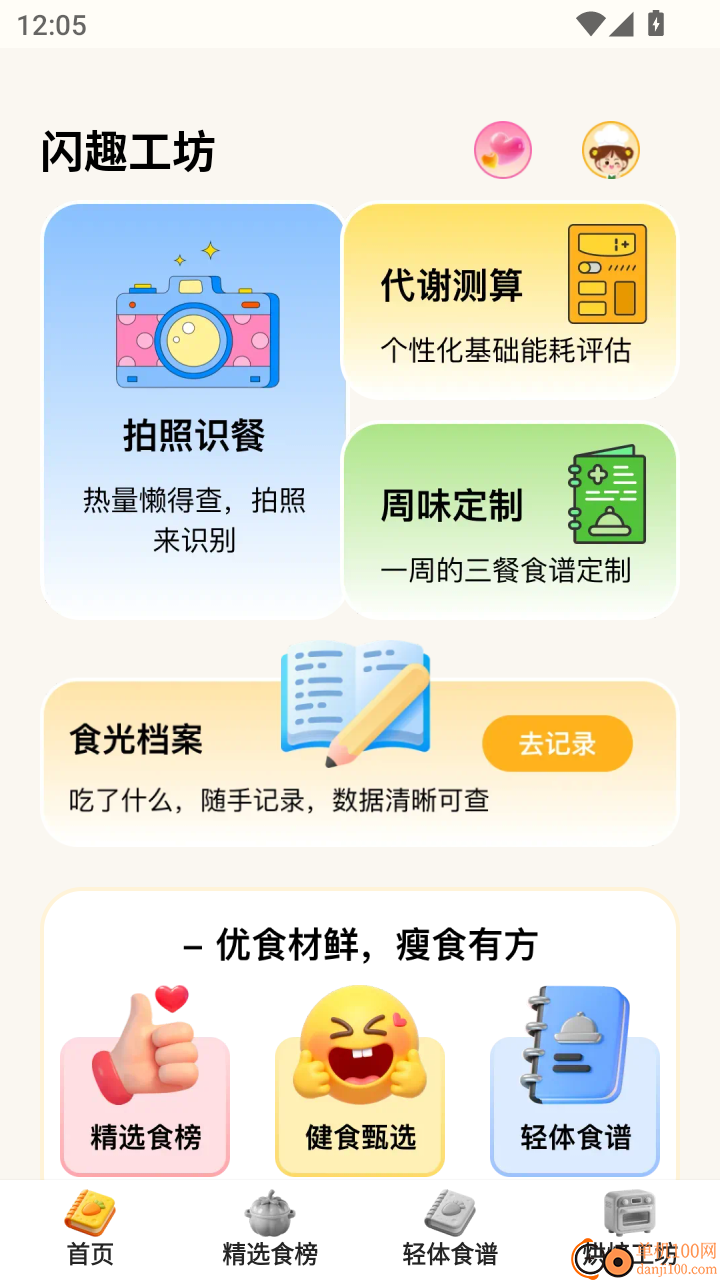Tap the thumbs-up icon for 精选食榜
The height and width of the screenshot is (1280, 720).
[144, 1060]
